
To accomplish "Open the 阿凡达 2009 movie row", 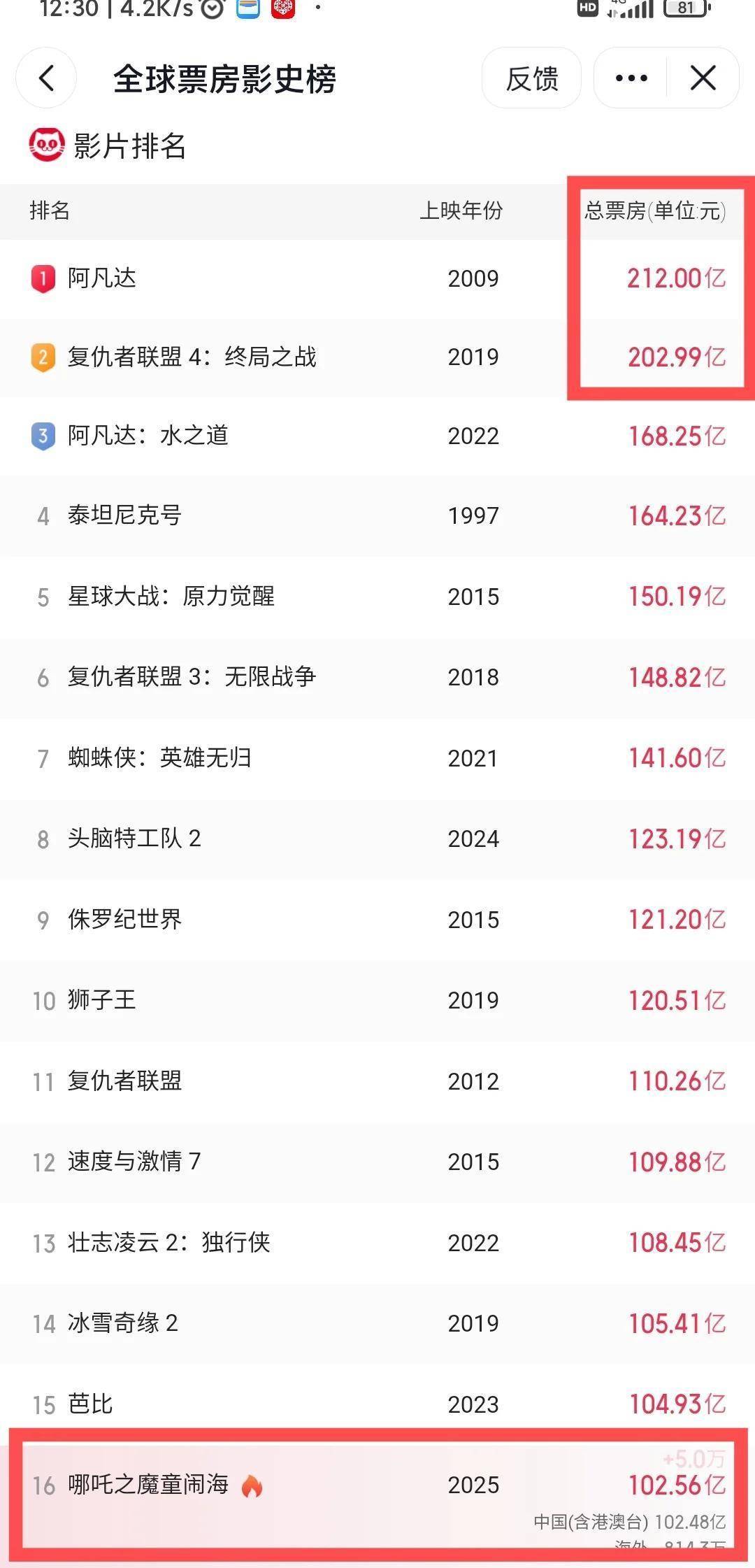I will click(102, 278).
